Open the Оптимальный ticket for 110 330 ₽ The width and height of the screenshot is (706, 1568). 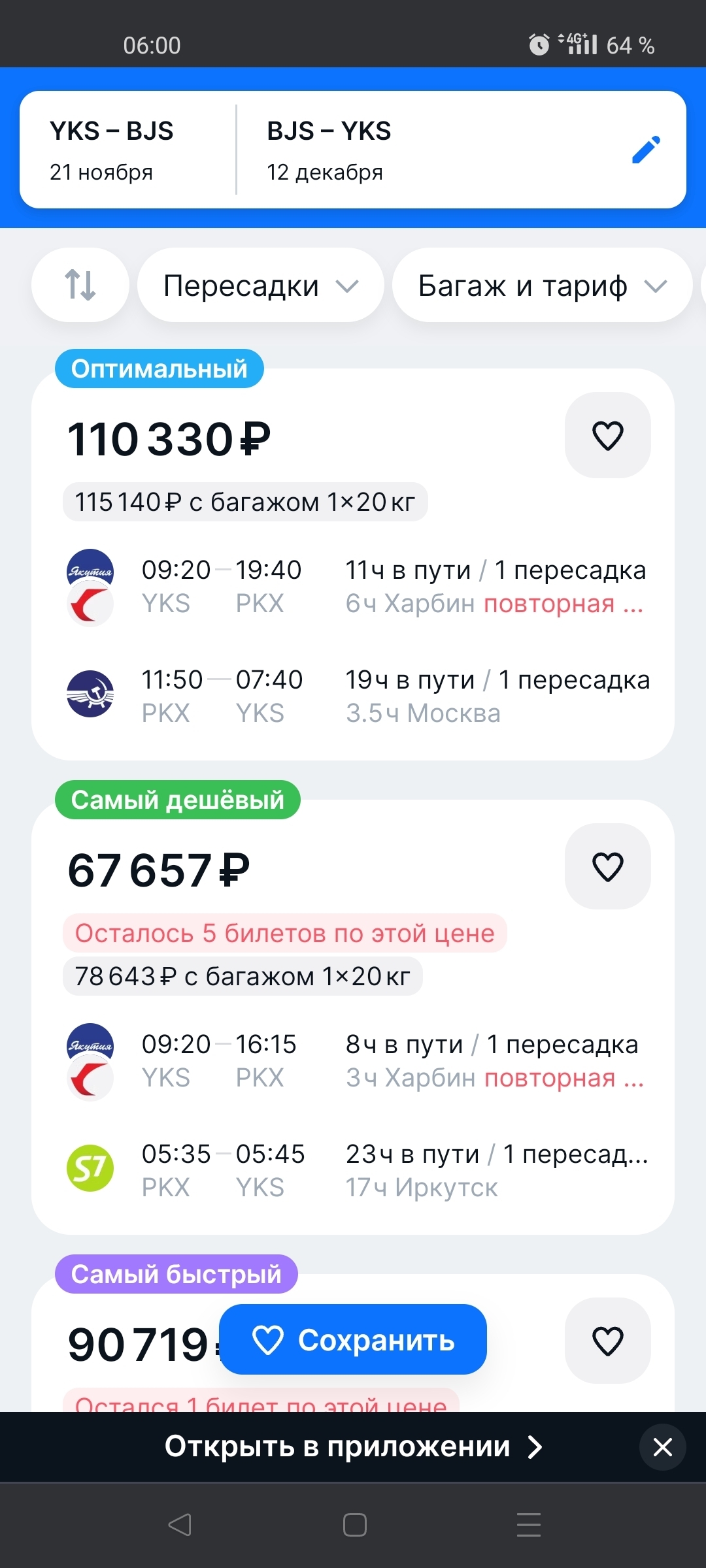(353, 564)
